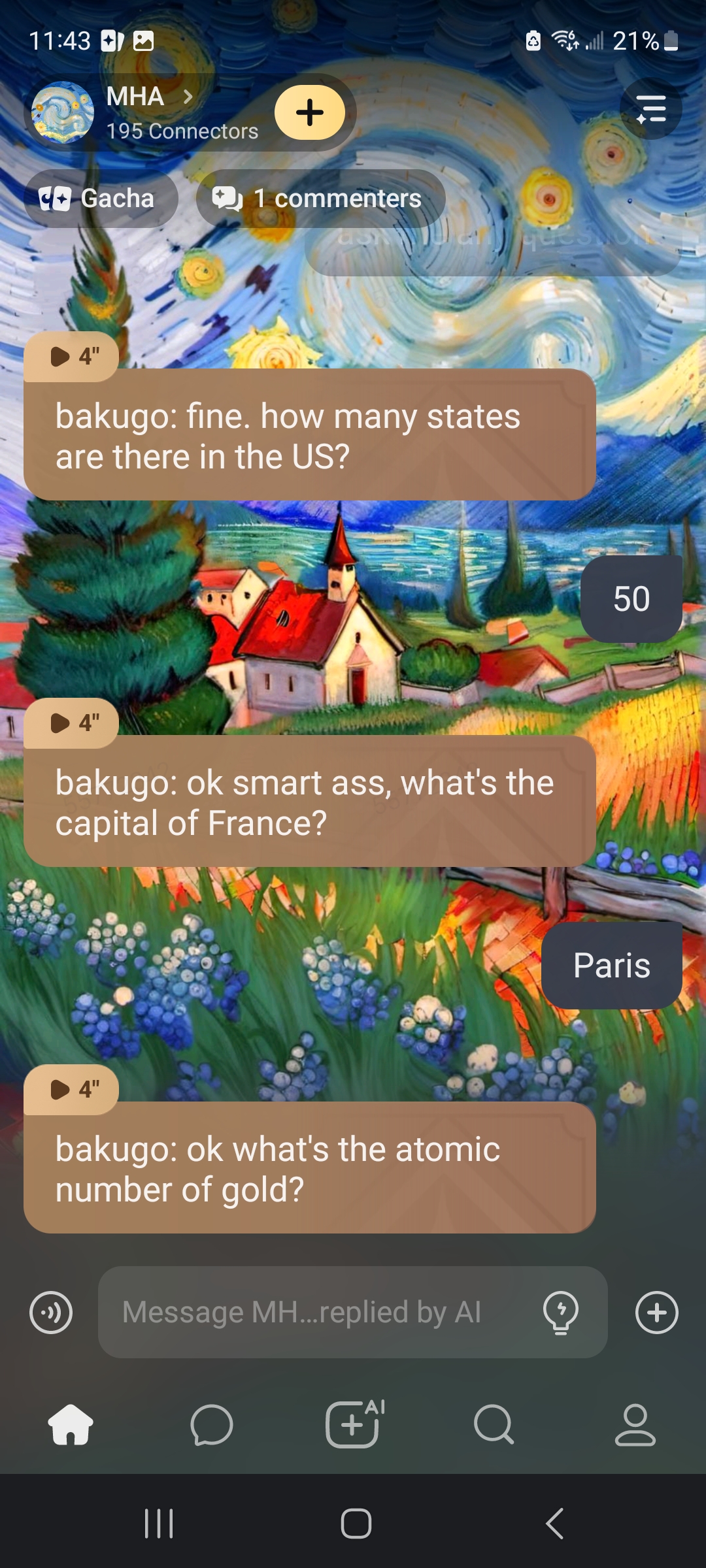Go to the Home tab
The height and width of the screenshot is (1568, 706).
71,1424
